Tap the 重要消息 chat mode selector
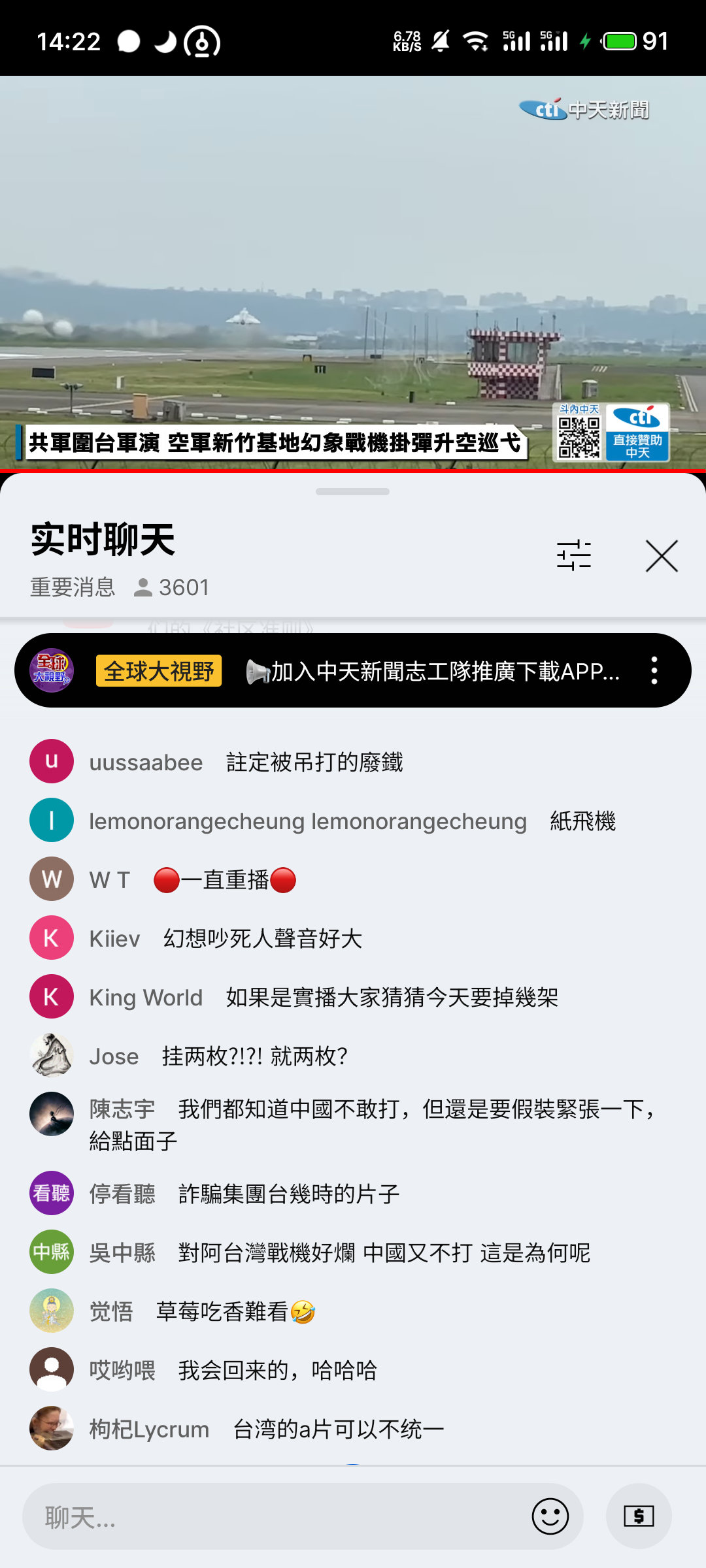 point(73,587)
